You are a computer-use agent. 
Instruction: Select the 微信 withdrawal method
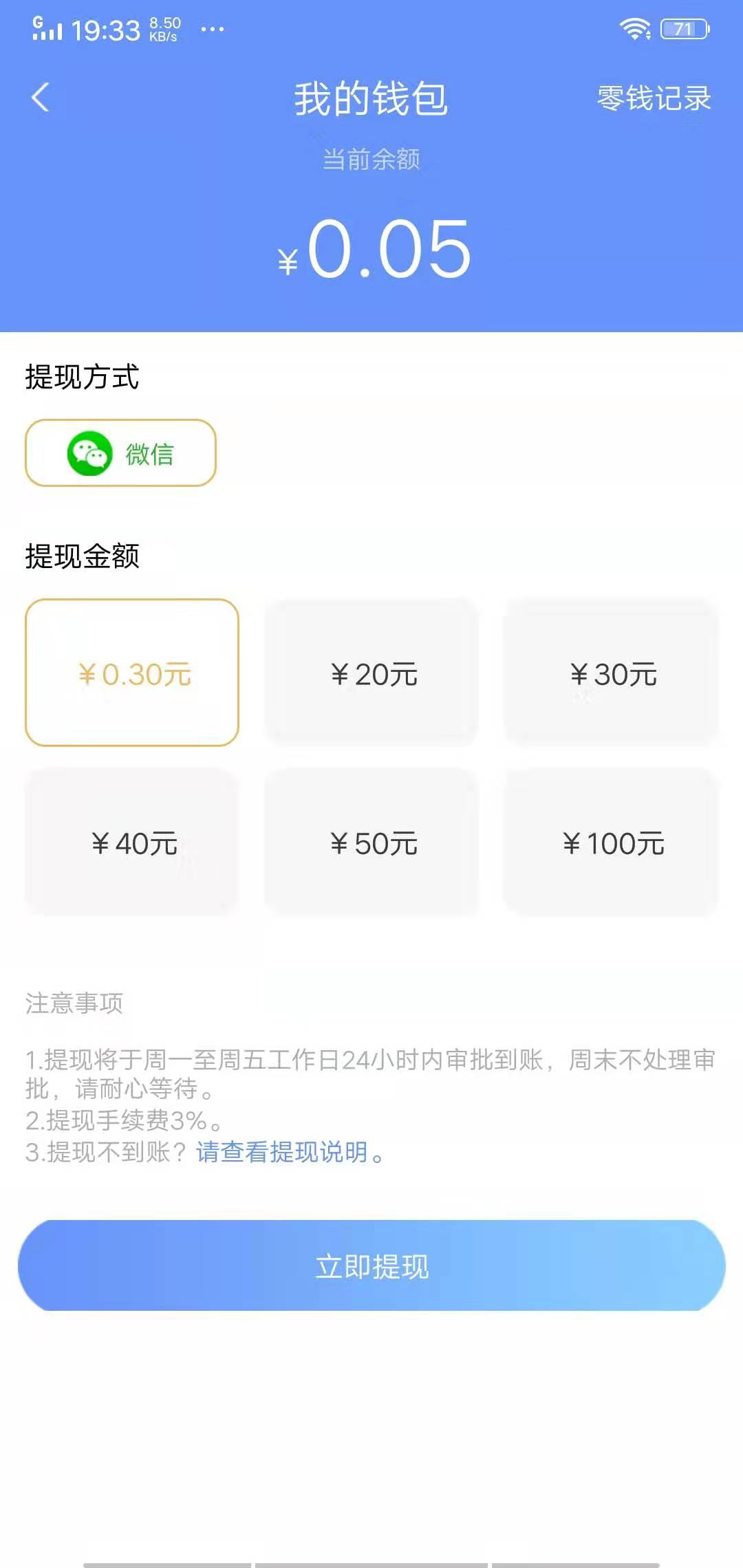pyautogui.click(x=121, y=453)
